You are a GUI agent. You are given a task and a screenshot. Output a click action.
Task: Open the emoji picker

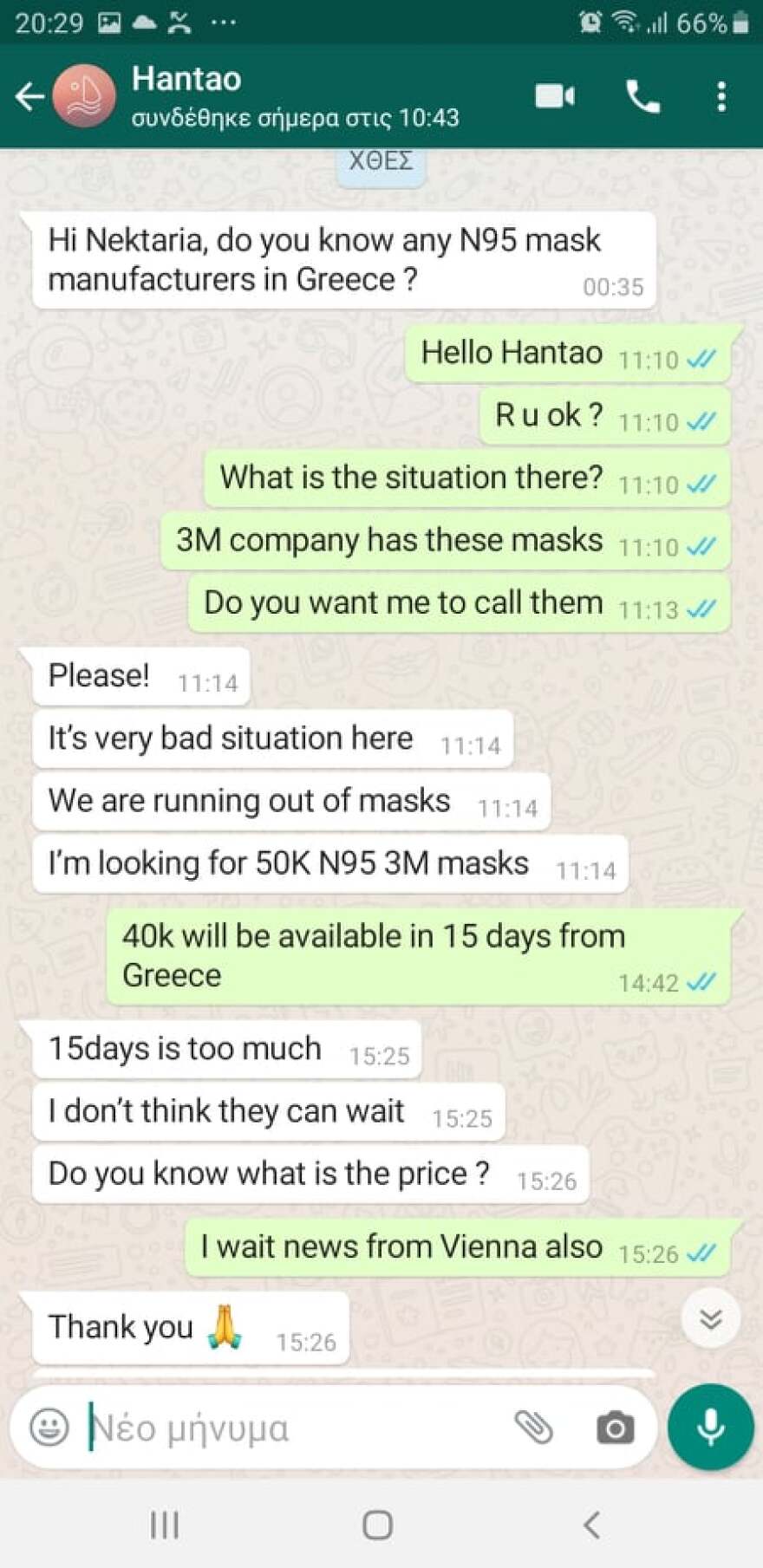coord(49,1427)
